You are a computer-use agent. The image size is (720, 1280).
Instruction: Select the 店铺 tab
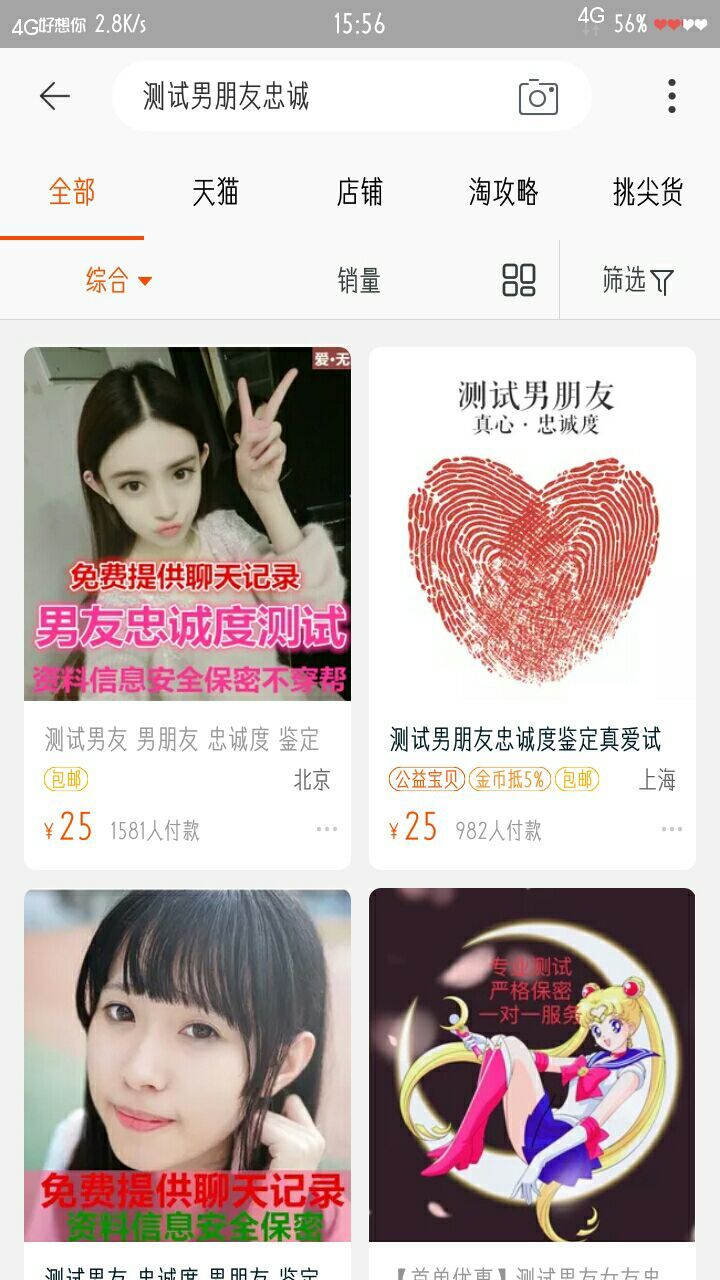pyautogui.click(x=360, y=192)
